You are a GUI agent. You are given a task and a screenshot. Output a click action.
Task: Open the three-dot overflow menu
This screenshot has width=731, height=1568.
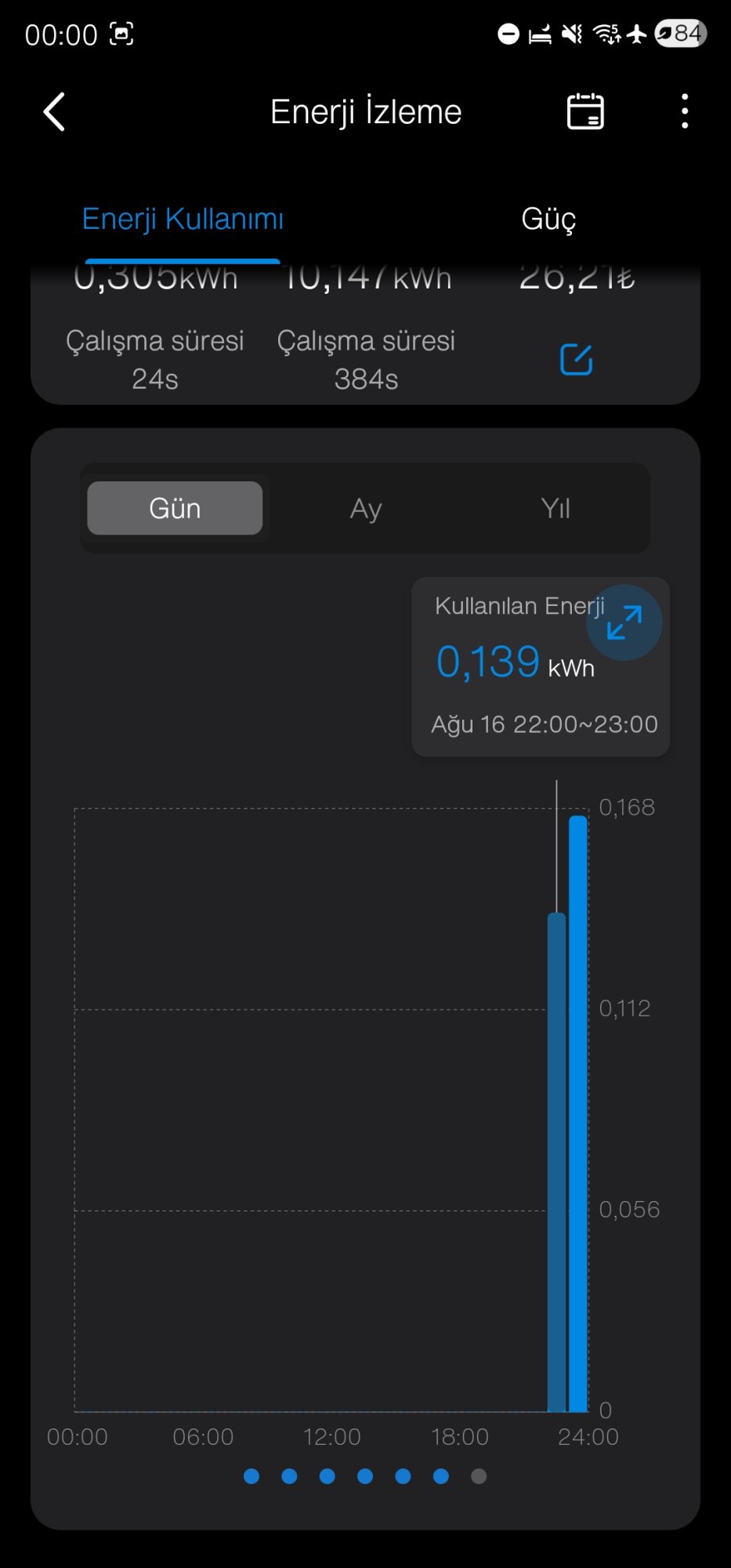click(x=685, y=111)
